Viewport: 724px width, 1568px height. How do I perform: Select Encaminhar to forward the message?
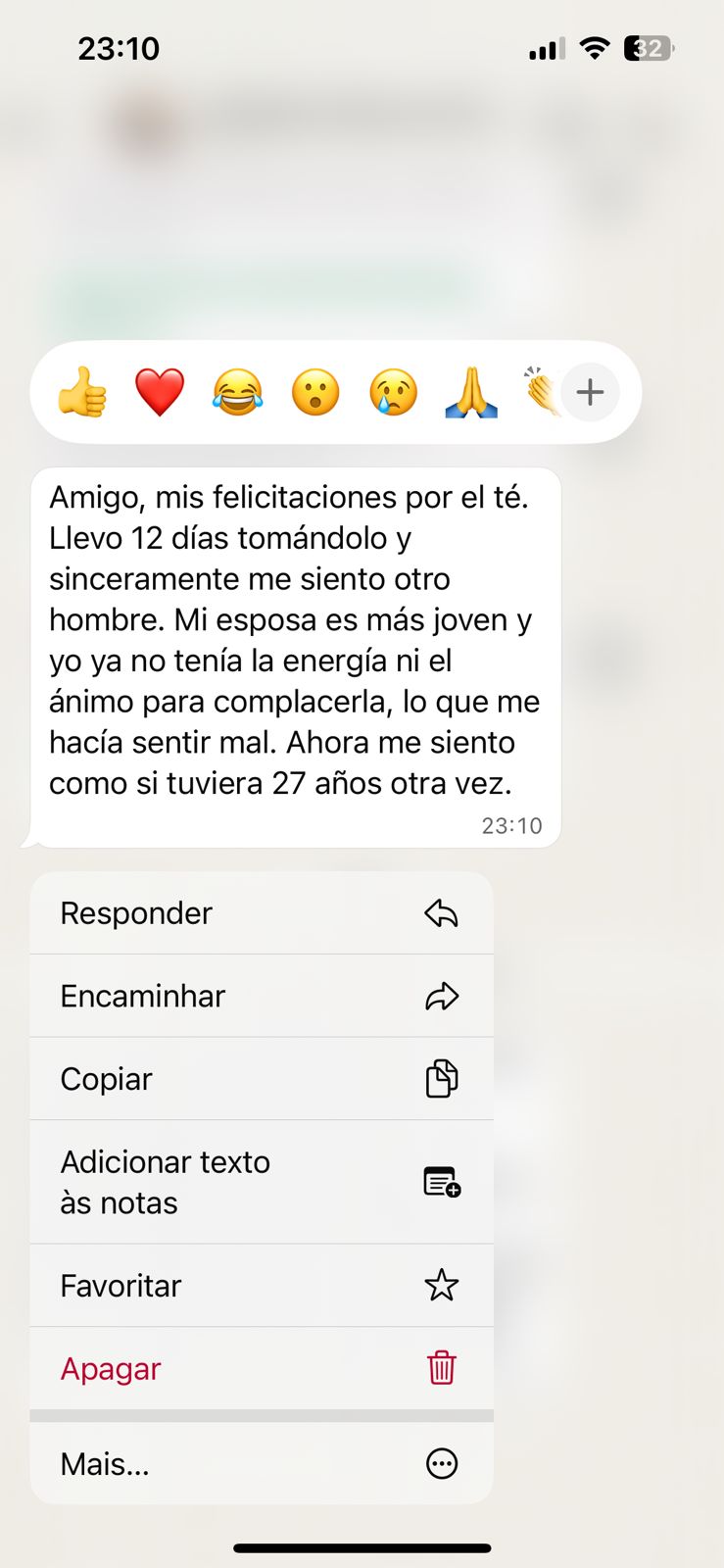[262, 996]
